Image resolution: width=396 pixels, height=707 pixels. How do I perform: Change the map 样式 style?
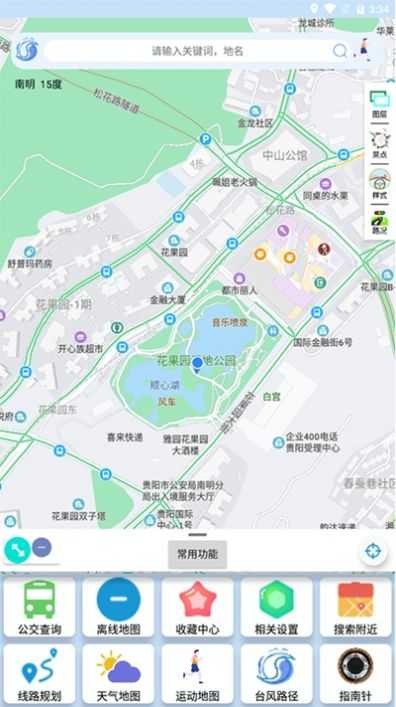380,184
